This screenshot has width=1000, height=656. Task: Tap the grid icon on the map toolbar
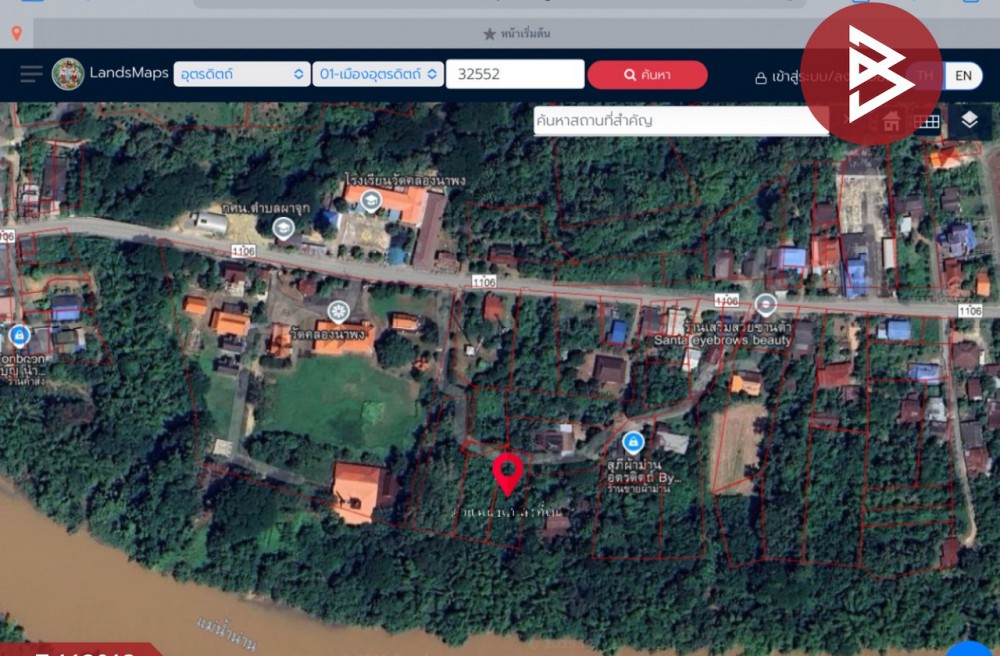point(926,122)
